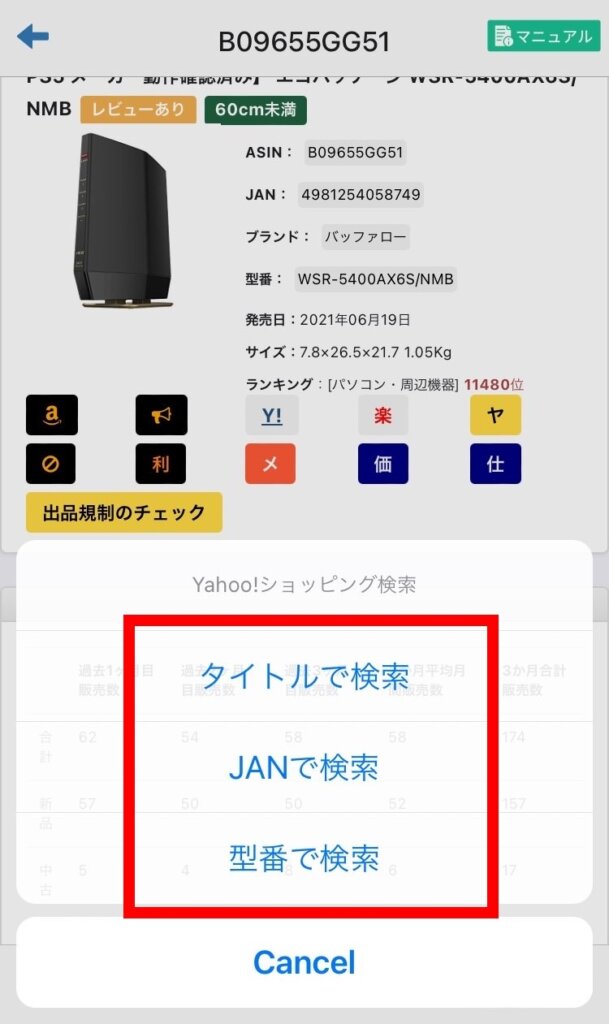Open the 利 profit button
The image size is (609, 1024).
[161, 463]
